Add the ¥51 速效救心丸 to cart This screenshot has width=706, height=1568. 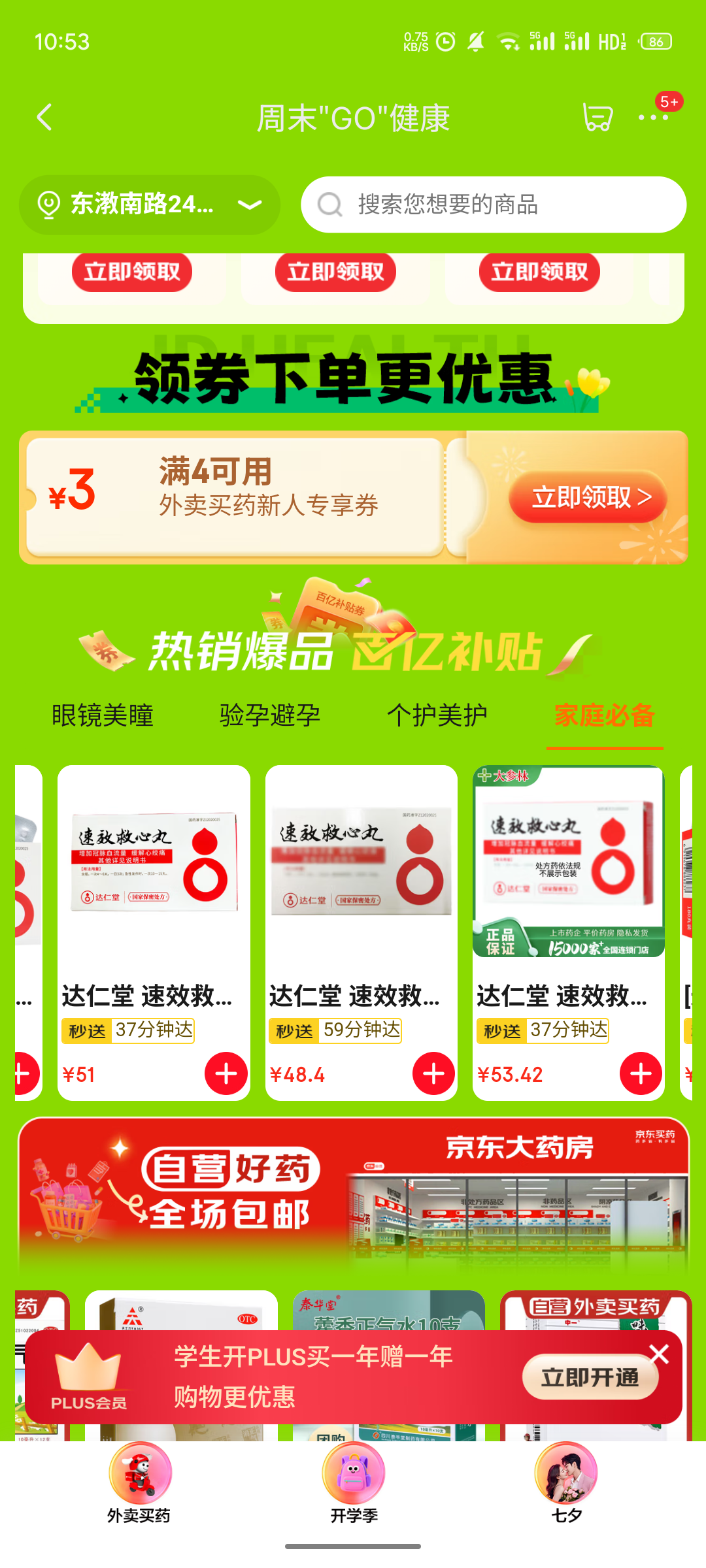(x=227, y=1073)
